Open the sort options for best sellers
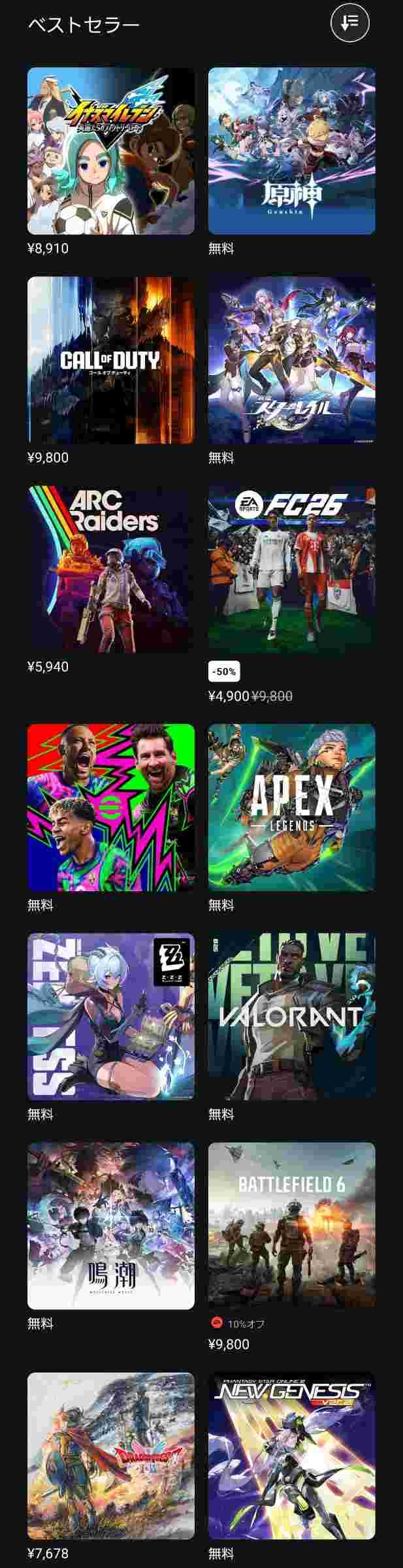Viewport: 403px width, 1568px height. point(350,23)
